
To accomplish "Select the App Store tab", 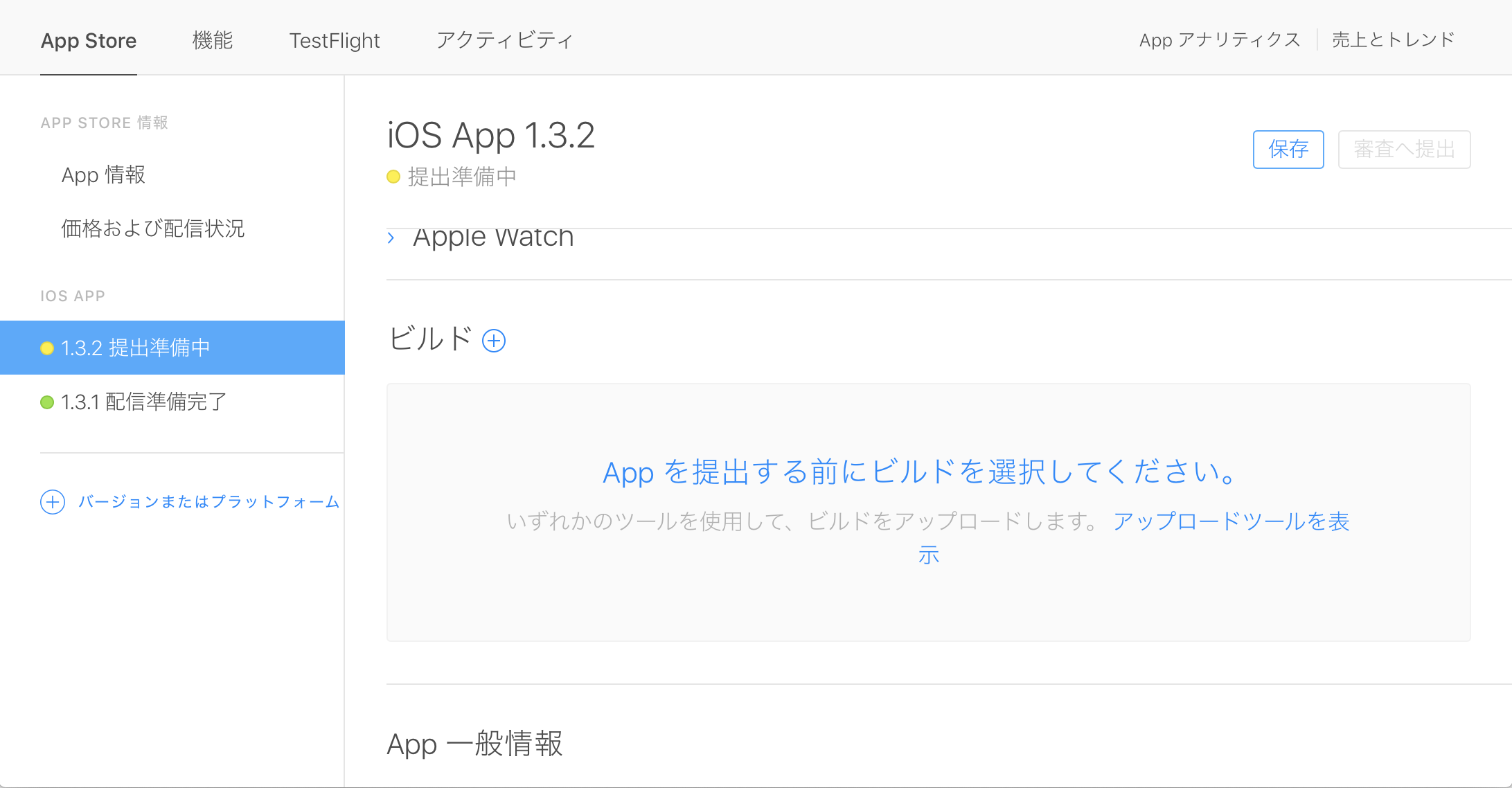I will pos(89,40).
